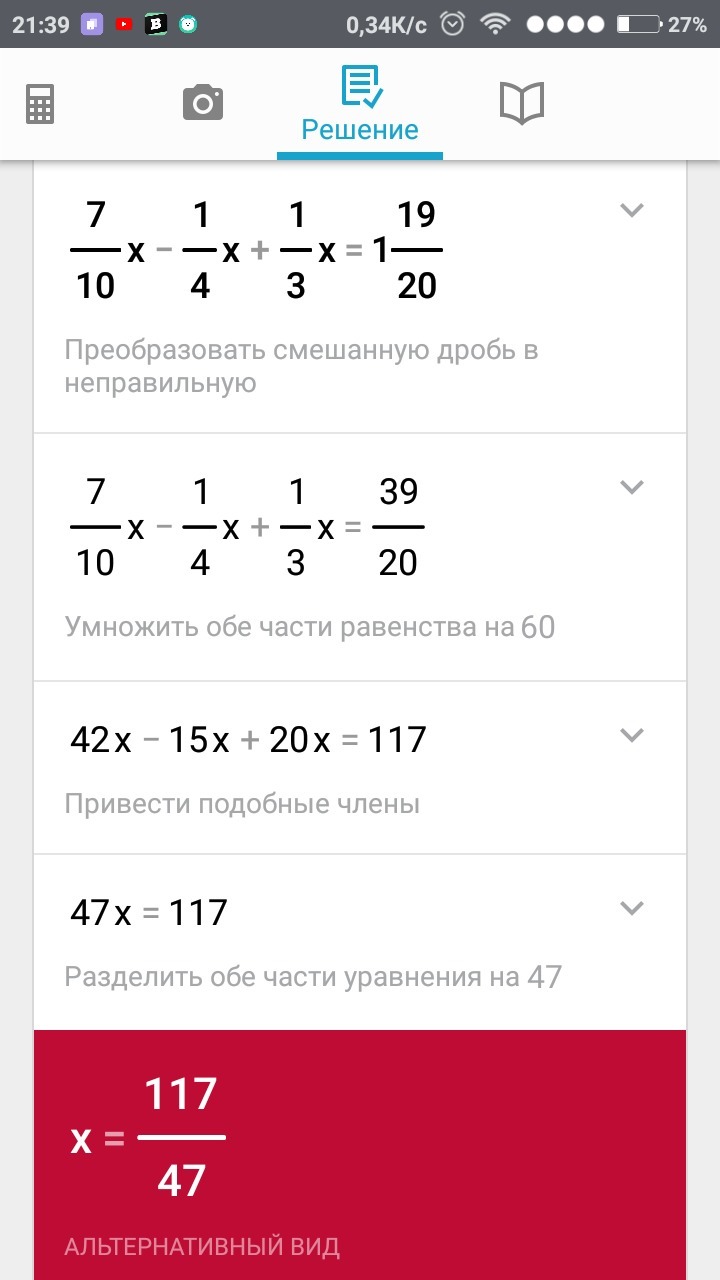Select the Решение tab
Screen dimensions: 720x1280
click(x=360, y=104)
